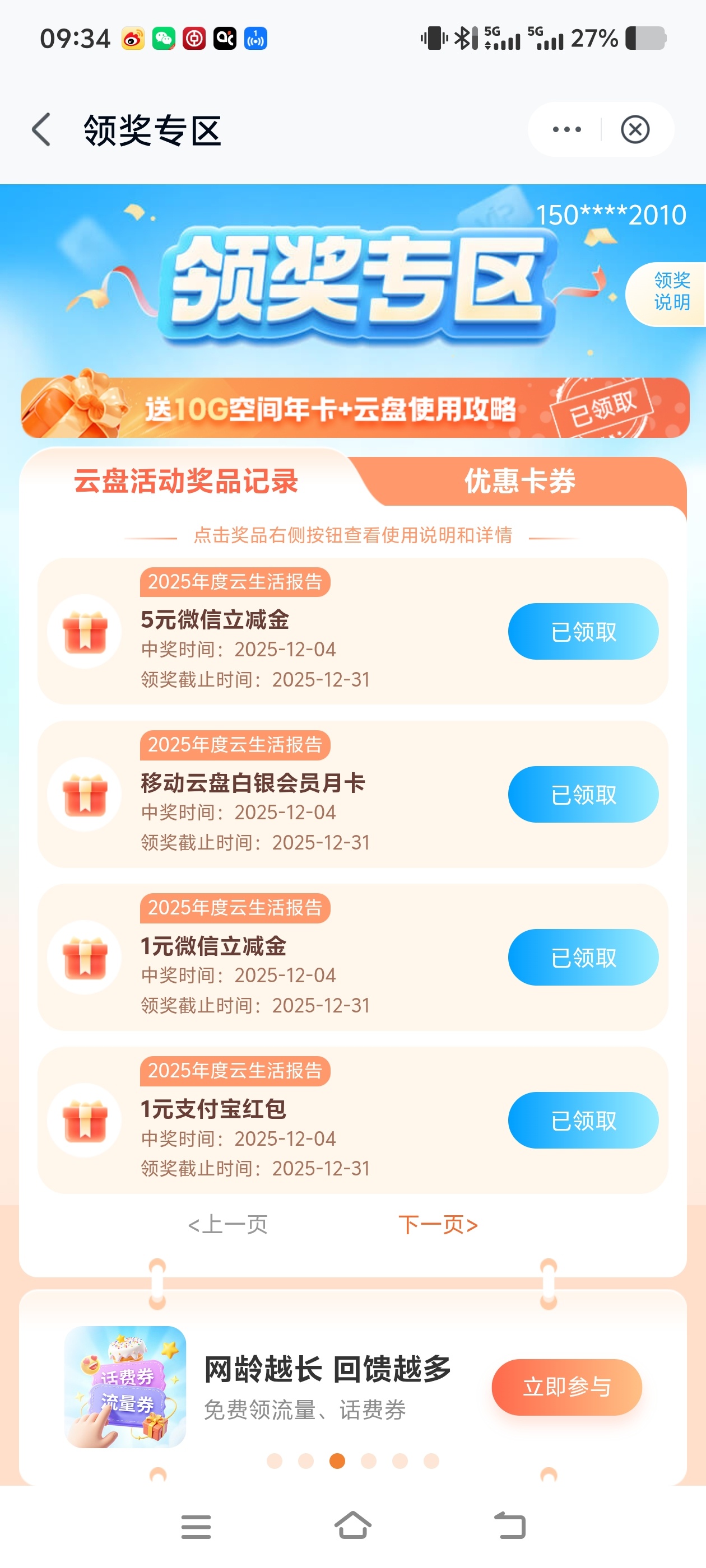The width and height of the screenshot is (706, 1568).
Task: Go to the phone home screen
Action: pyautogui.click(x=352, y=1527)
